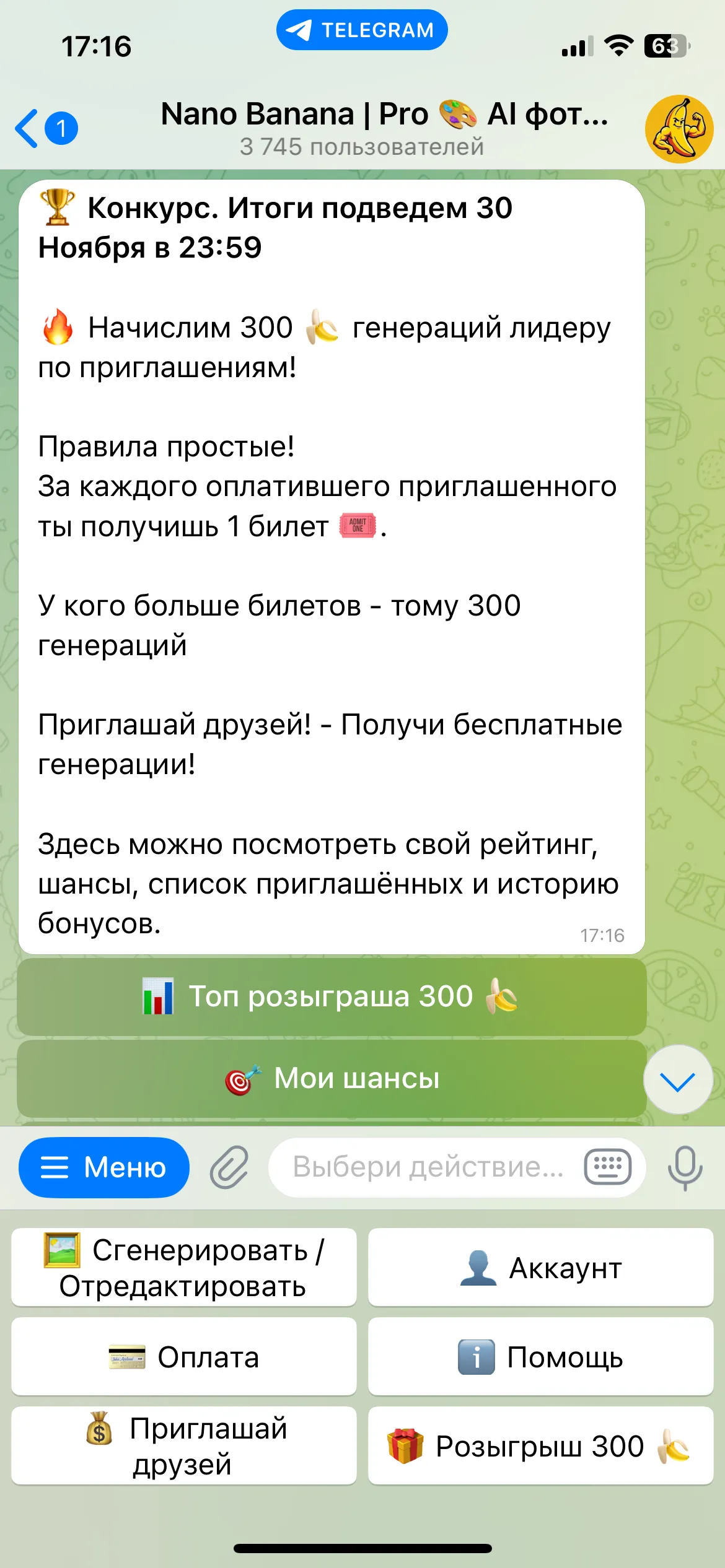This screenshot has width=725, height=1568.
Task: Focus the «Выбери действие…» message field
Action: point(428,1167)
